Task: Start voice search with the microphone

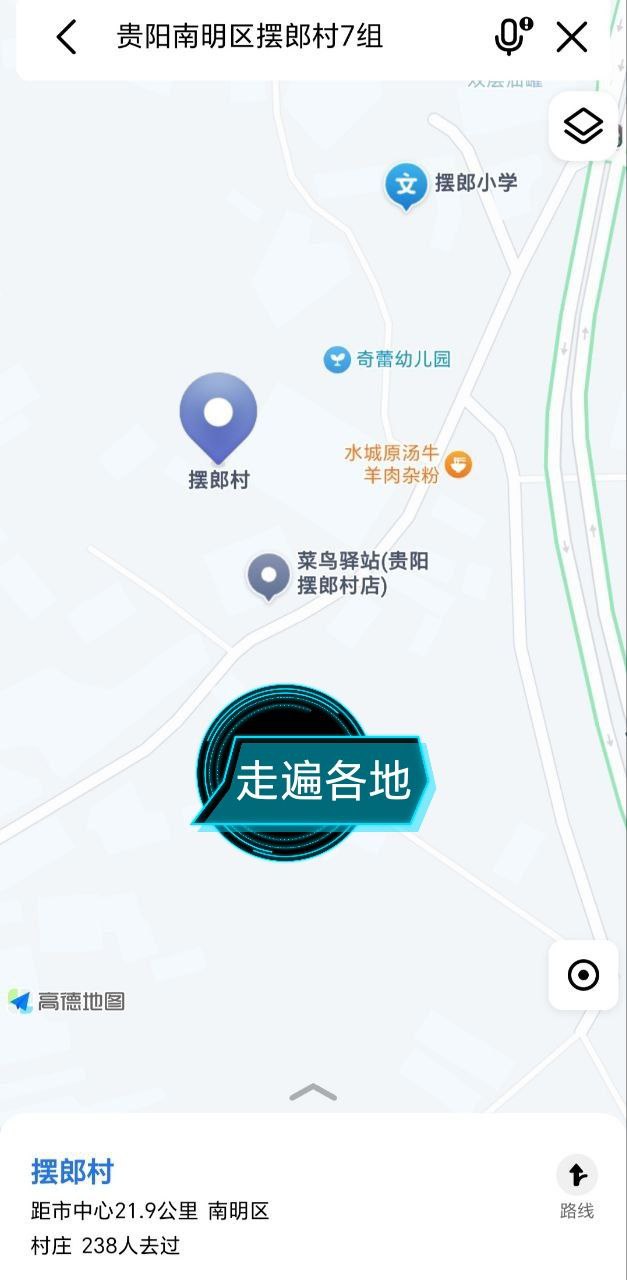Action: 511,38
